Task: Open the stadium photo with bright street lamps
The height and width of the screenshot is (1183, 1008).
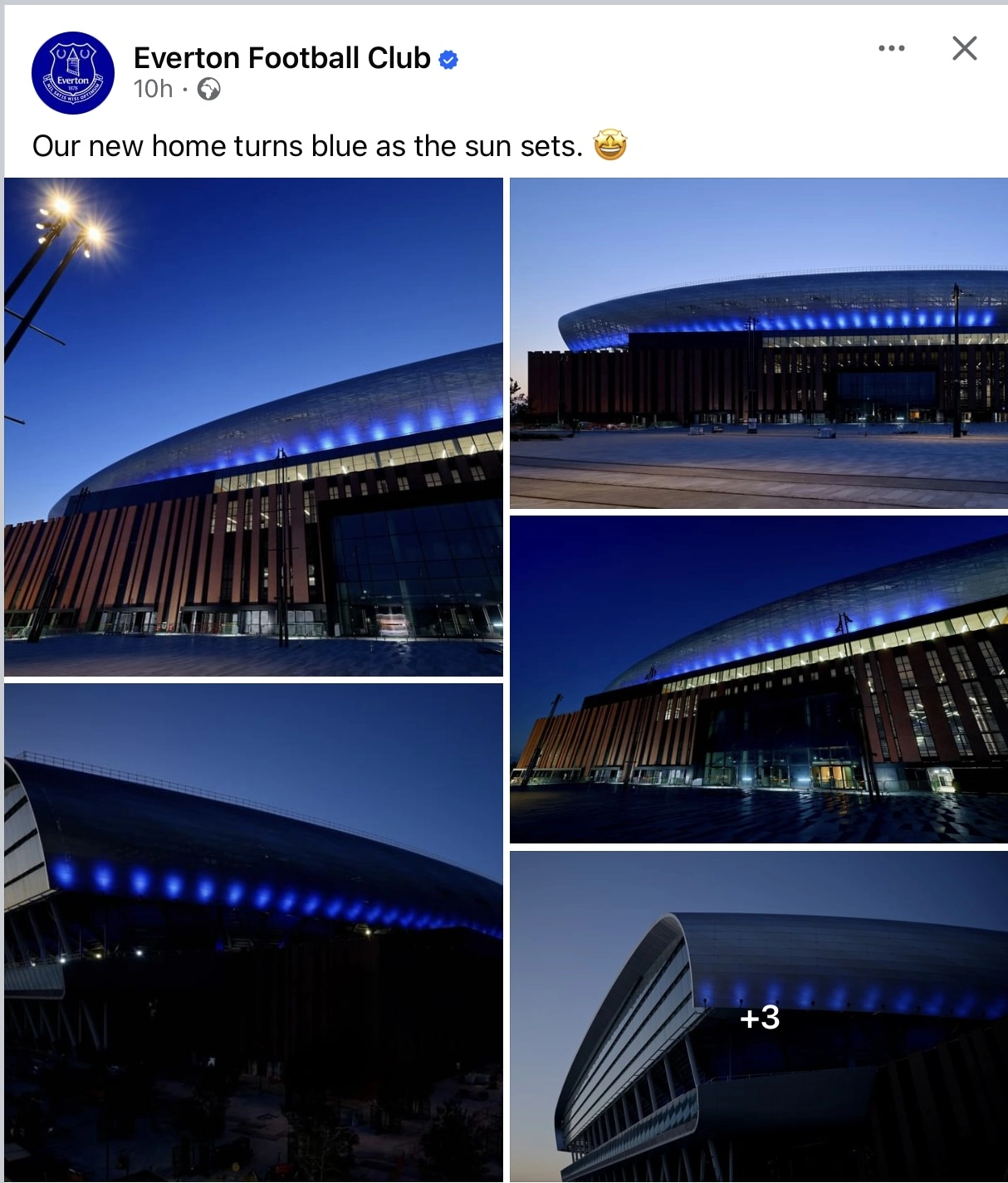Action: (253, 428)
